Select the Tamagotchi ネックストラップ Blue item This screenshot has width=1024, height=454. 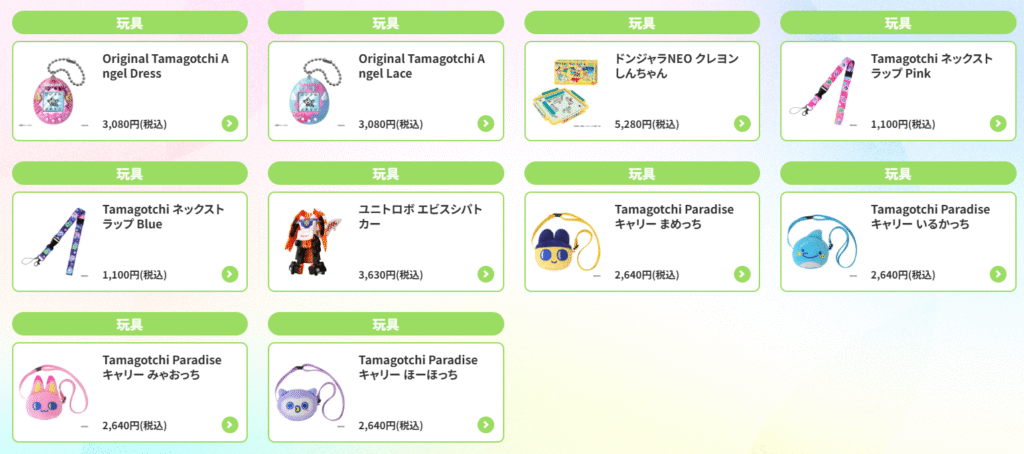pyautogui.click(x=130, y=241)
